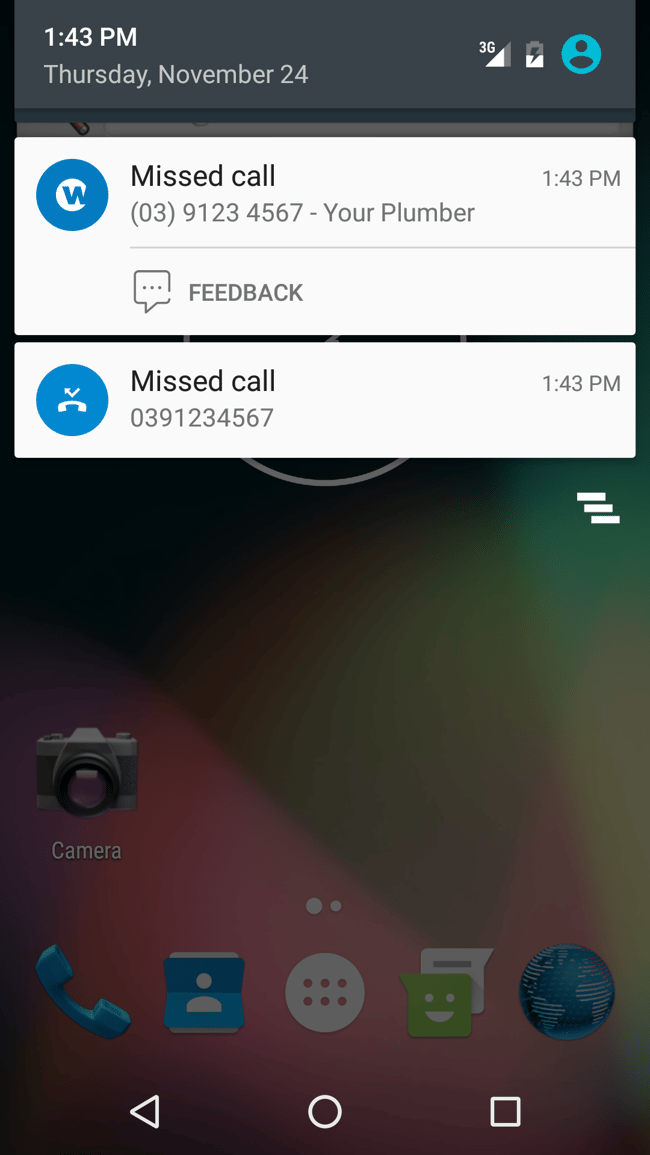Tap the FEEDBACK action button

(218, 292)
